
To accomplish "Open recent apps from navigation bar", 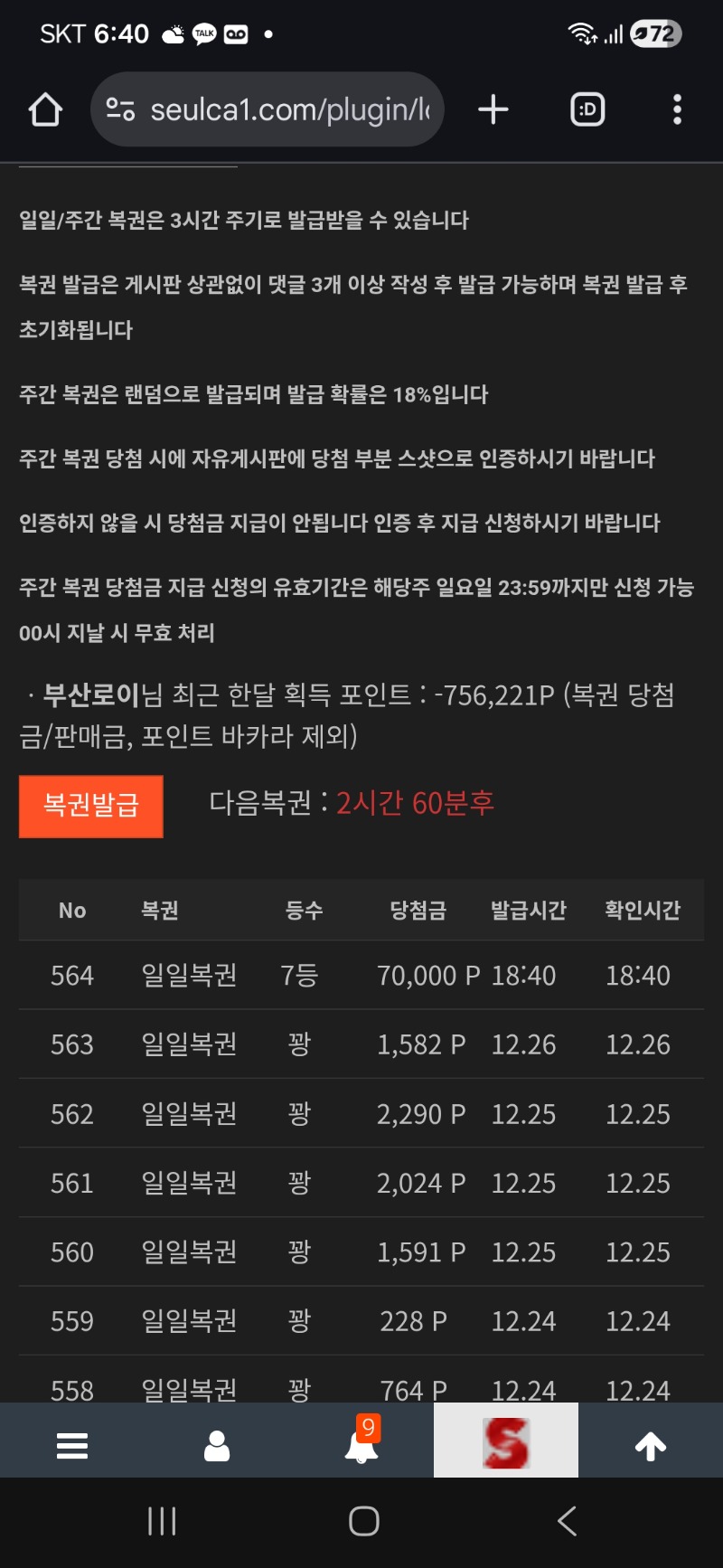I will click(x=162, y=1521).
